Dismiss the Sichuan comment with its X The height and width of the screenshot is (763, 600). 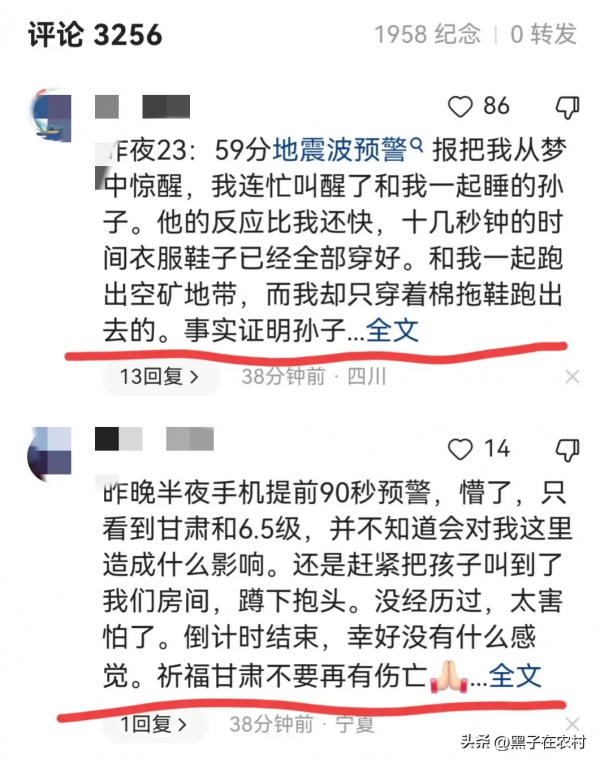(x=572, y=377)
